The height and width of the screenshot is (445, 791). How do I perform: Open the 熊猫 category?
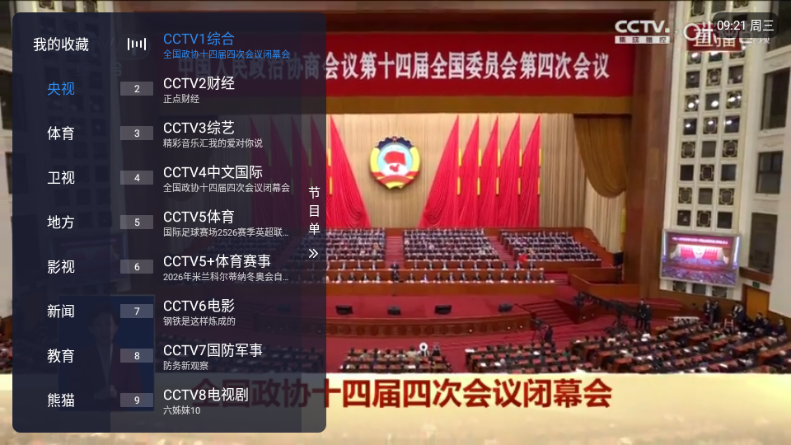pyautogui.click(x=61, y=400)
